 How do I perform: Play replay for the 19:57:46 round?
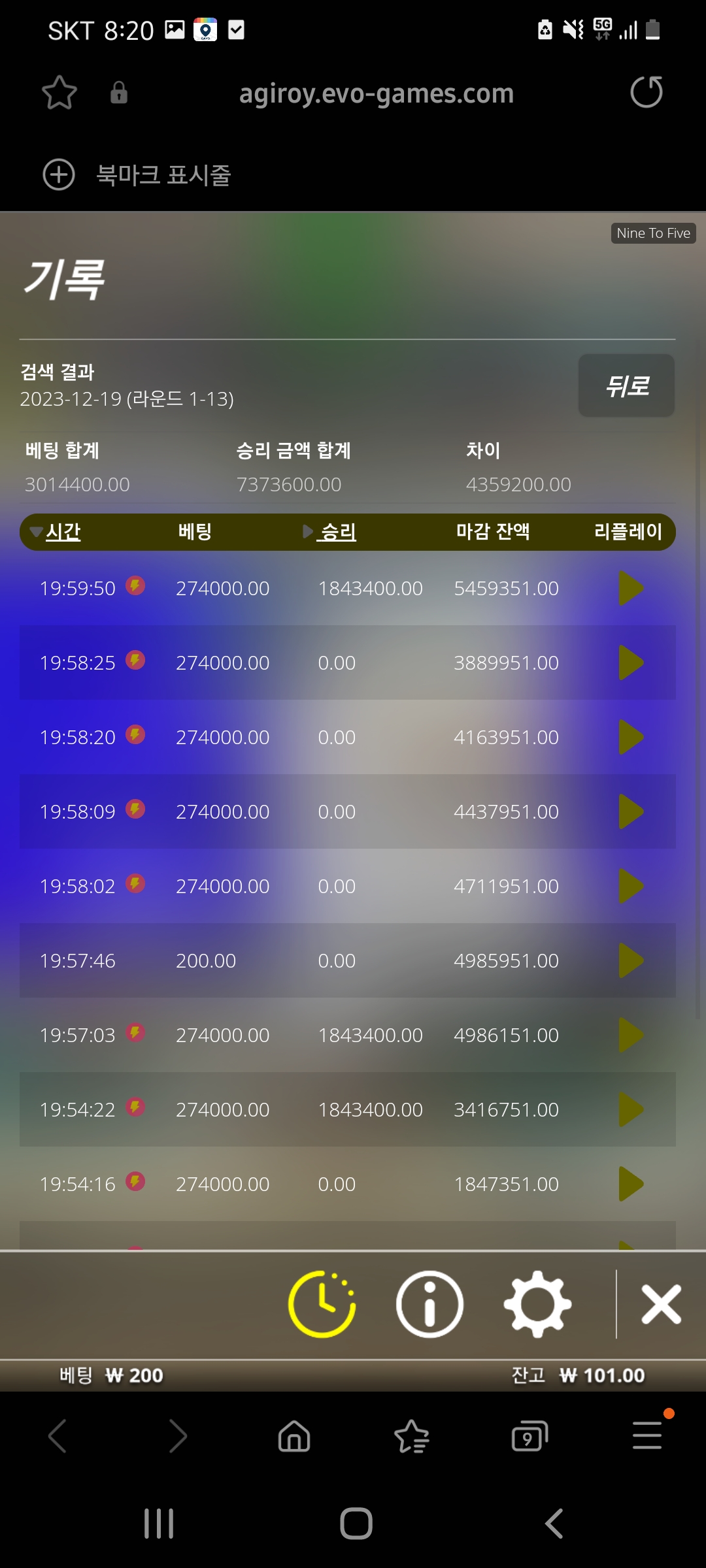(631, 960)
